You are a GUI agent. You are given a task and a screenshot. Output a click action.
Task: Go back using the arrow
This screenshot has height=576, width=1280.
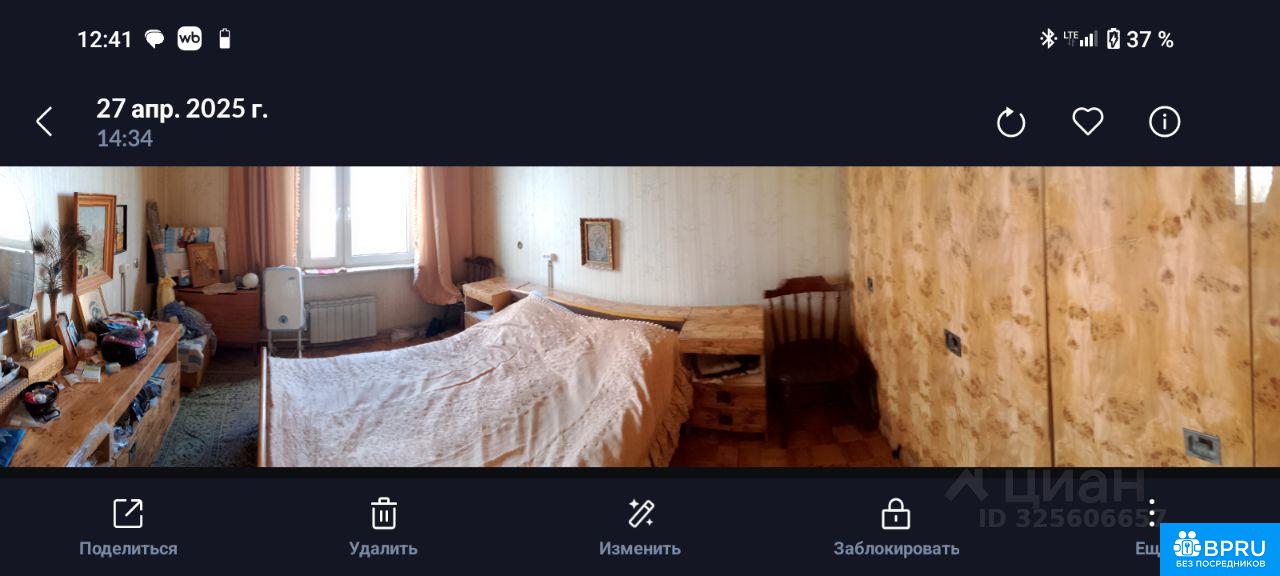pyautogui.click(x=44, y=122)
